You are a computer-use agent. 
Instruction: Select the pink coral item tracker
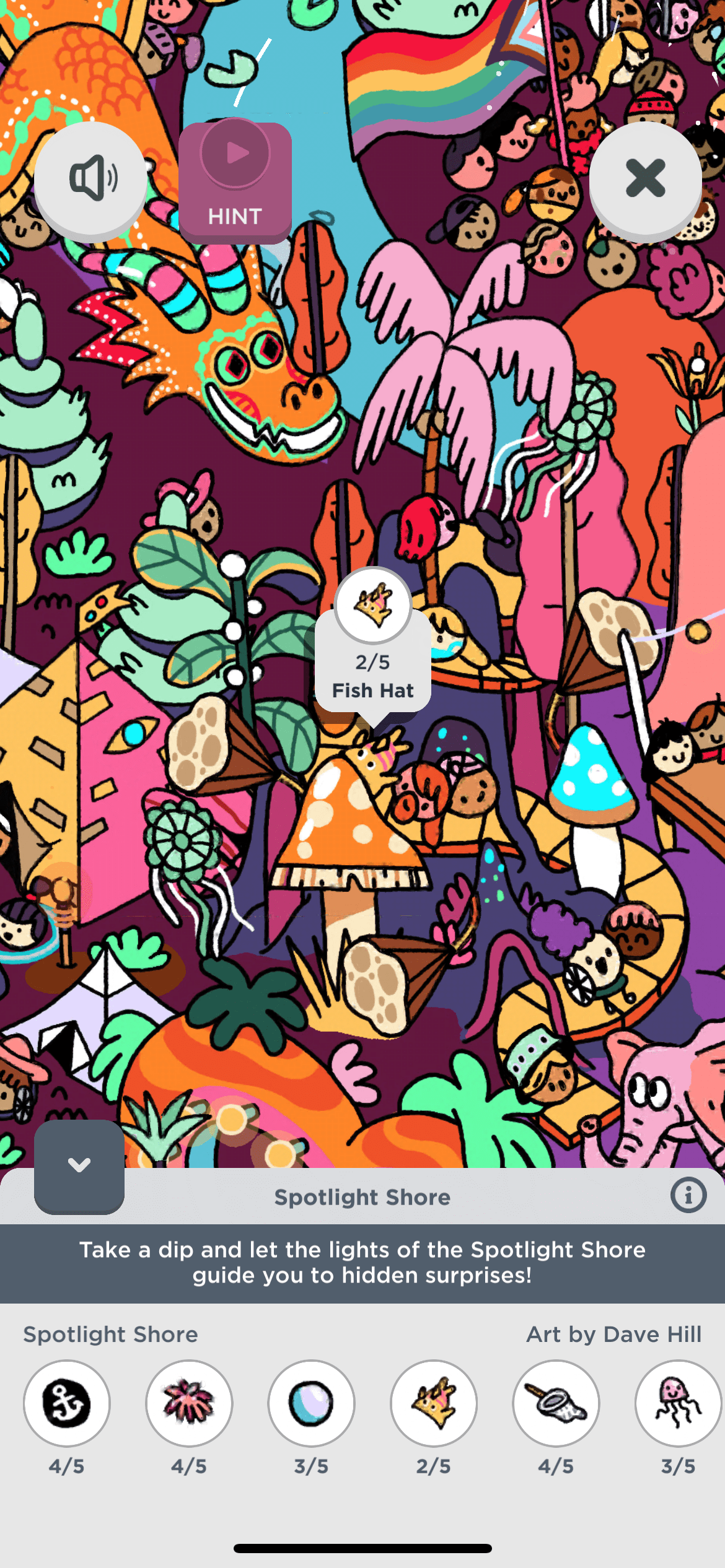pyautogui.click(x=189, y=1403)
